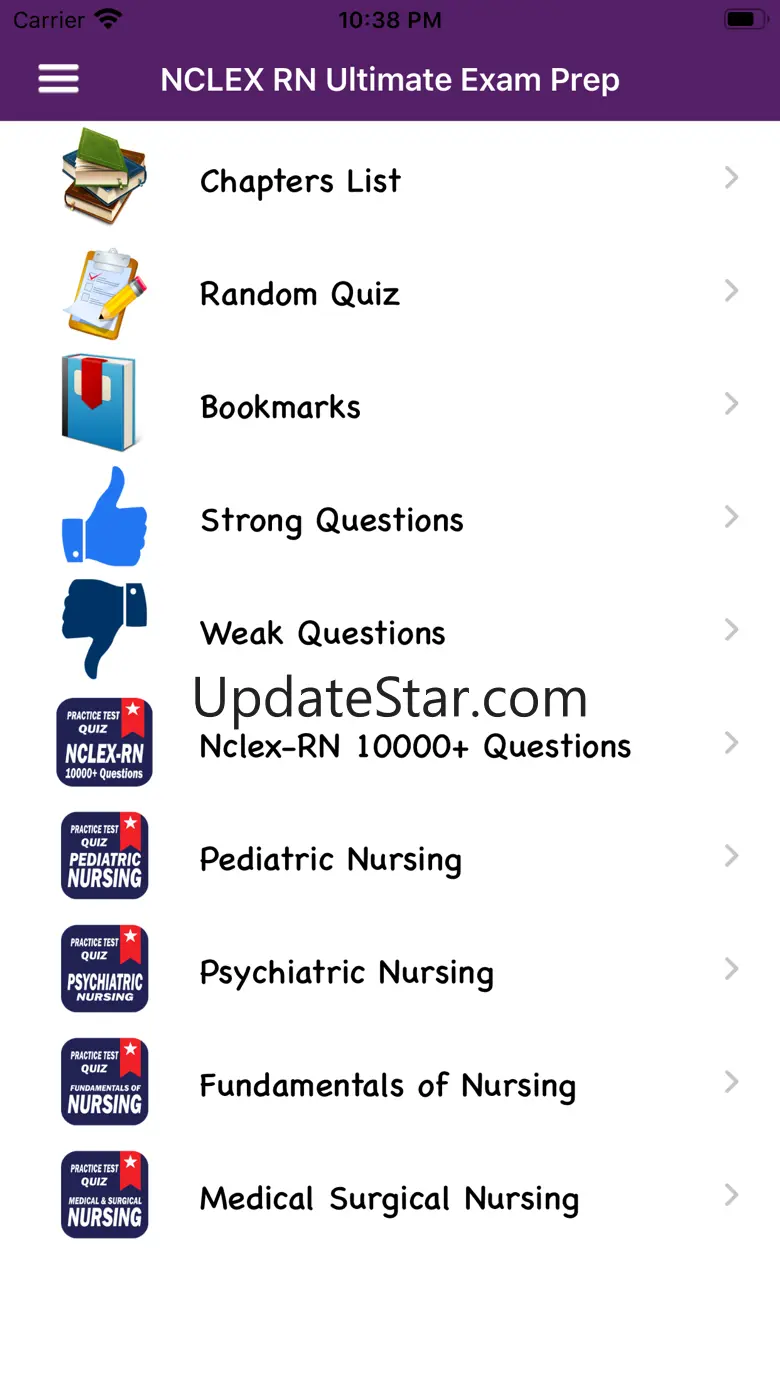Open Psychiatric Nursing quiz
Screen dimensions: 780x1387
pos(390,969)
